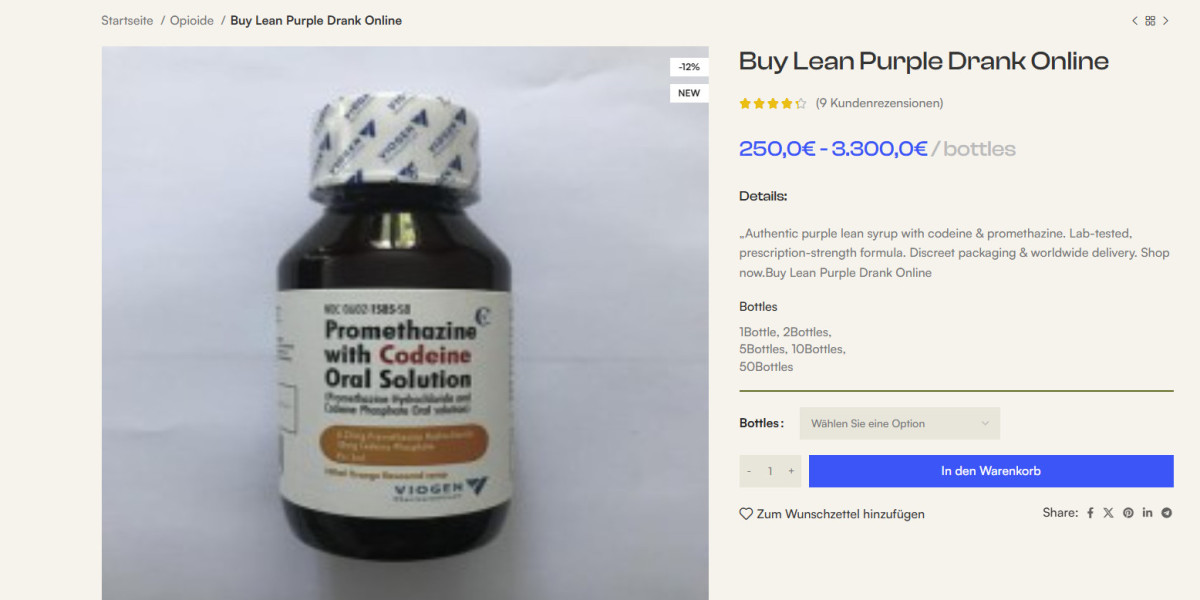Tap the 'In den Warenkorb' button
Image resolution: width=1200 pixels, height=600 pixels.
tap(990, 471)
